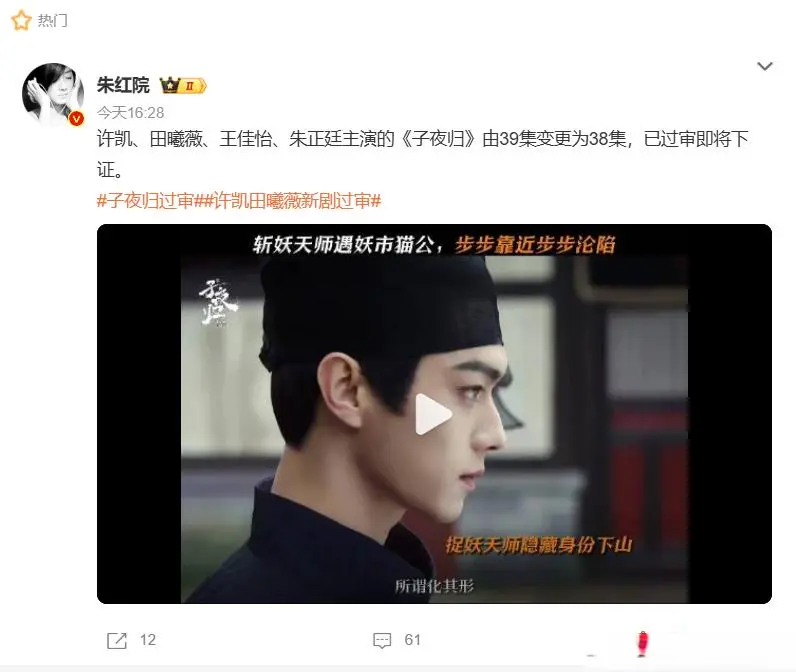Open 朱红院's profile avatar
Screen dimensions: 796x672
(53, 94)
